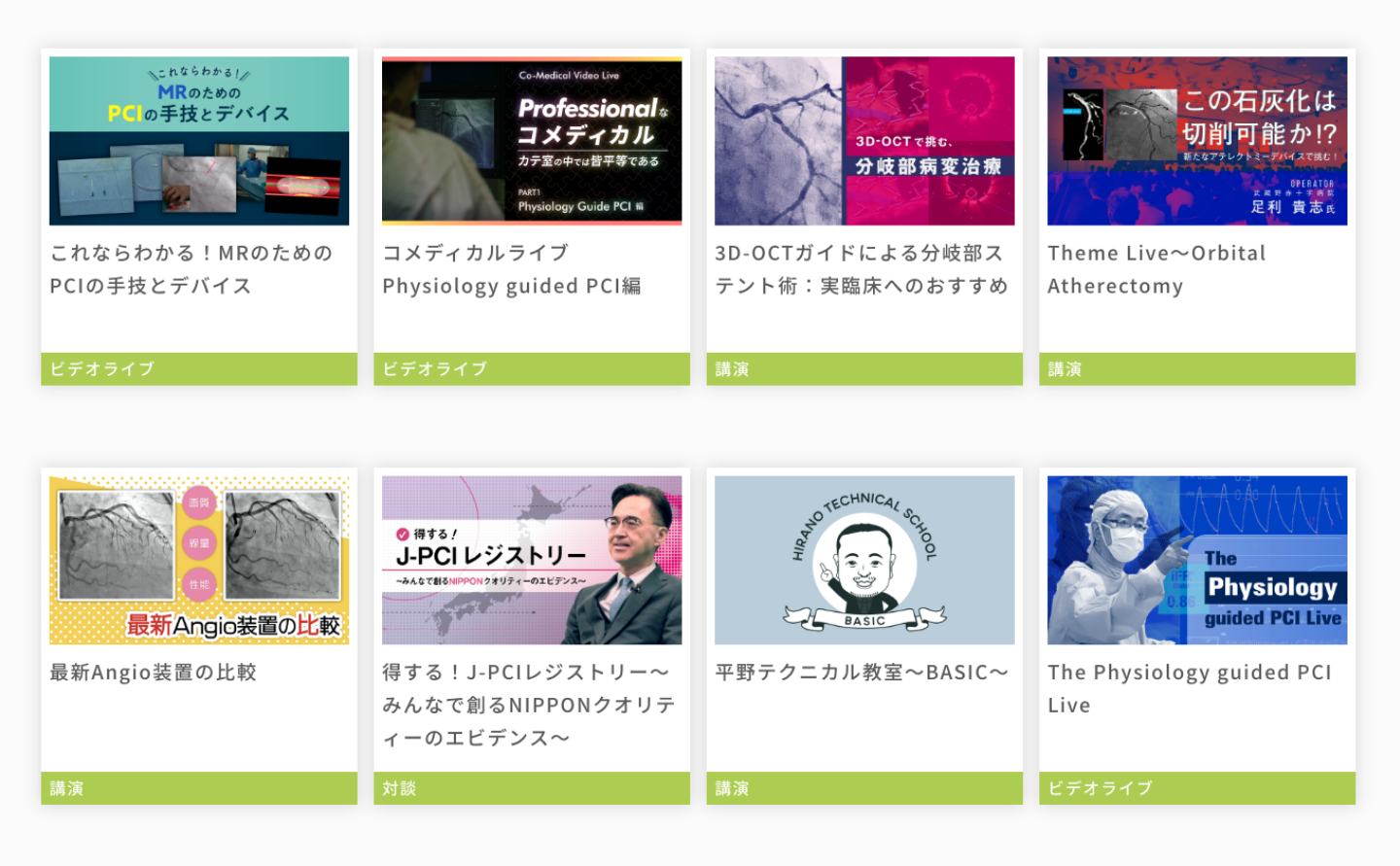Open the 得する！J-PCIレジストリー talk card
The height and width of the screenshot is (866, 1400).
click(531, 561)
